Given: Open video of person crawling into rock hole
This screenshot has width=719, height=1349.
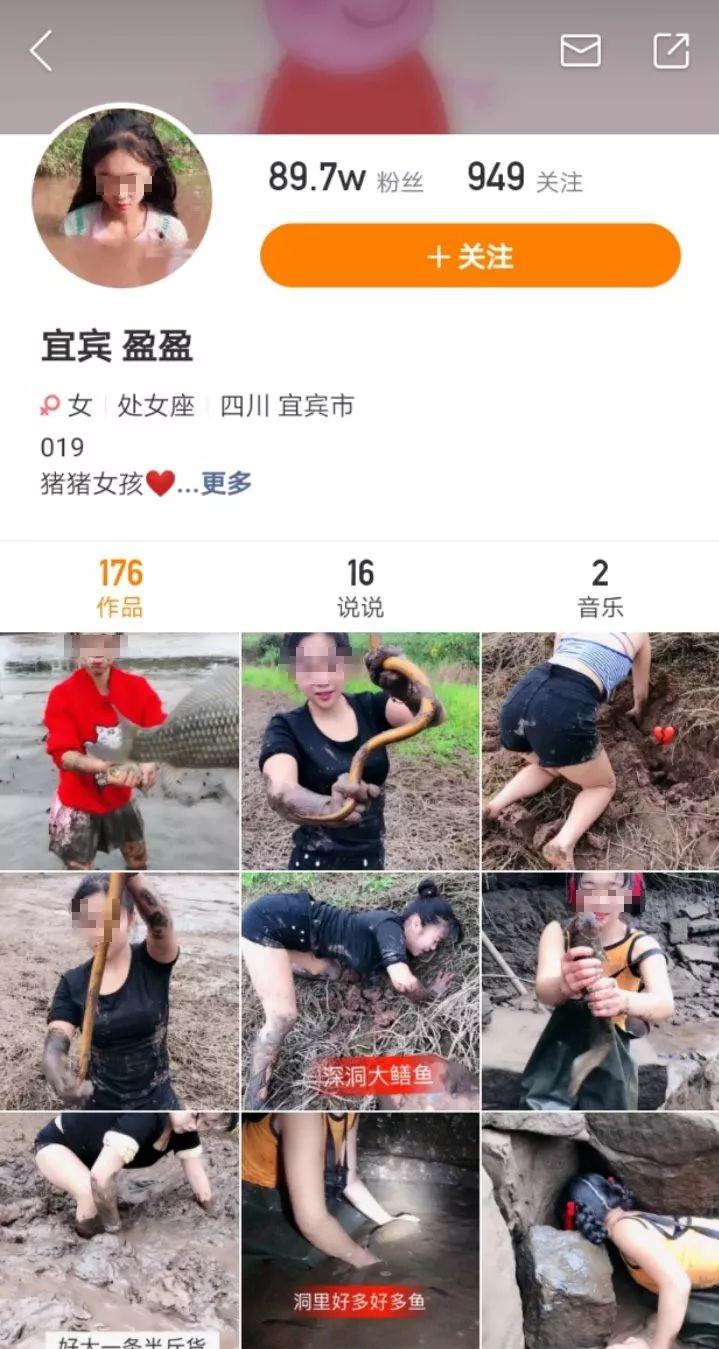Looking at the screenshot, I should coord(600,1230).
